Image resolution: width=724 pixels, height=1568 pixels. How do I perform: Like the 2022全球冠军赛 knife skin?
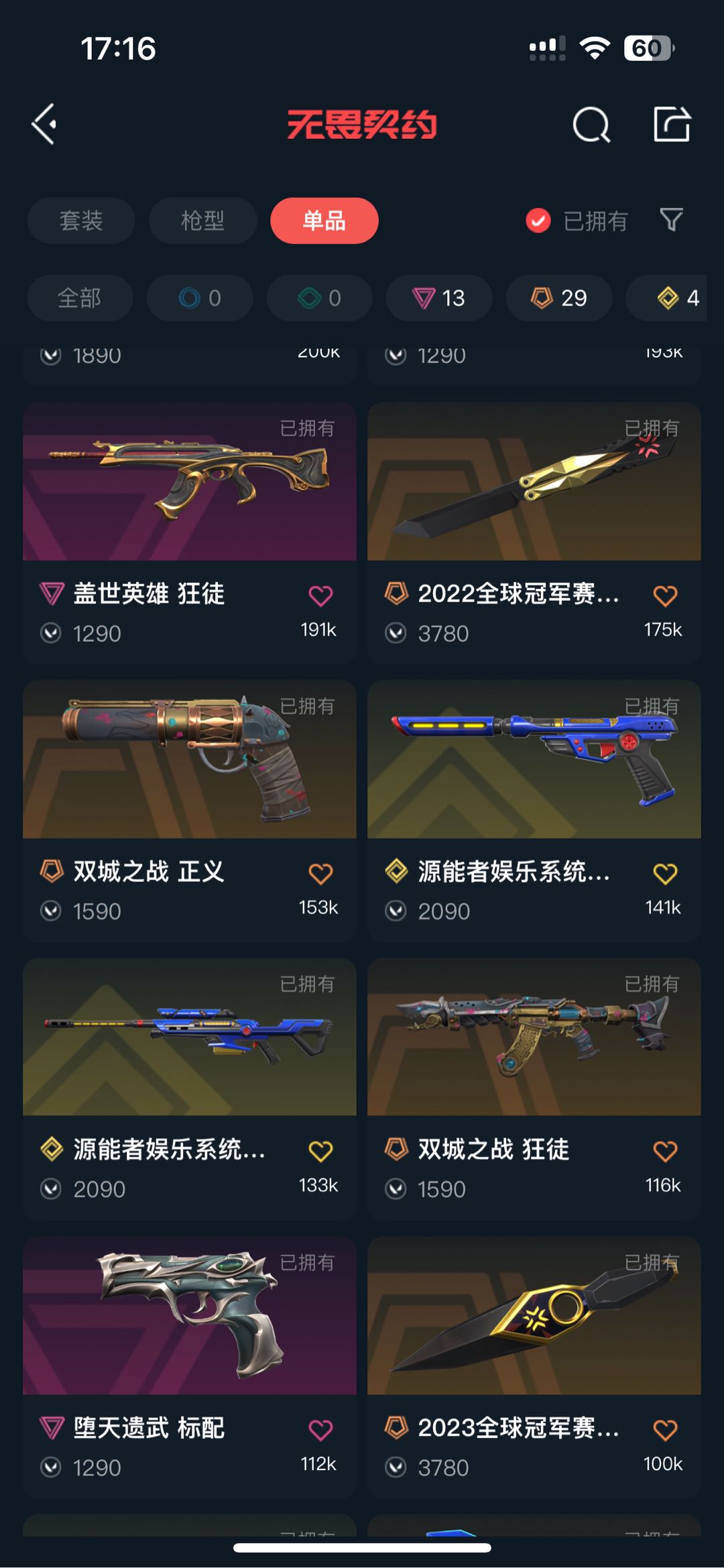(665, 596)
